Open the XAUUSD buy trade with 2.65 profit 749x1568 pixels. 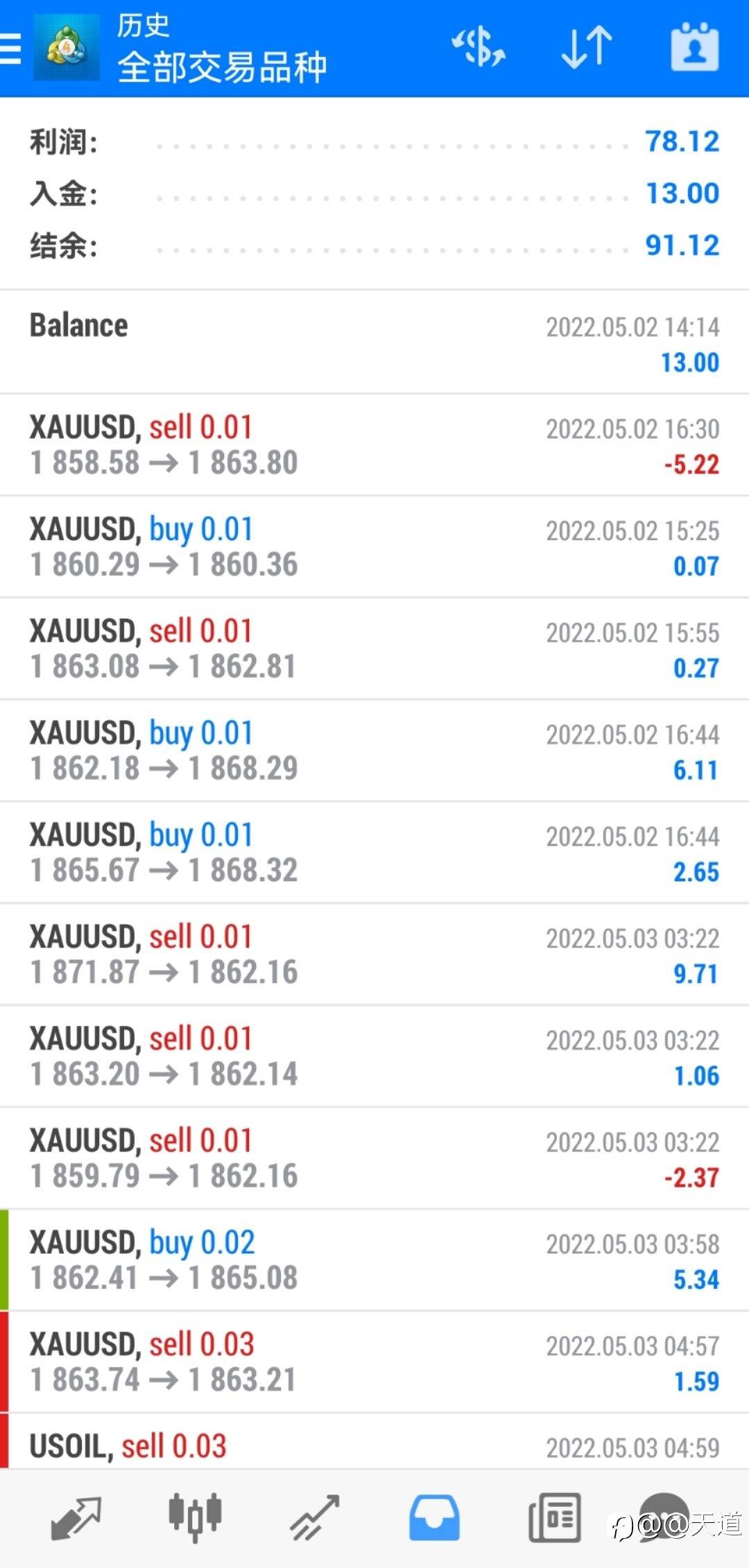tap(374, 853)
